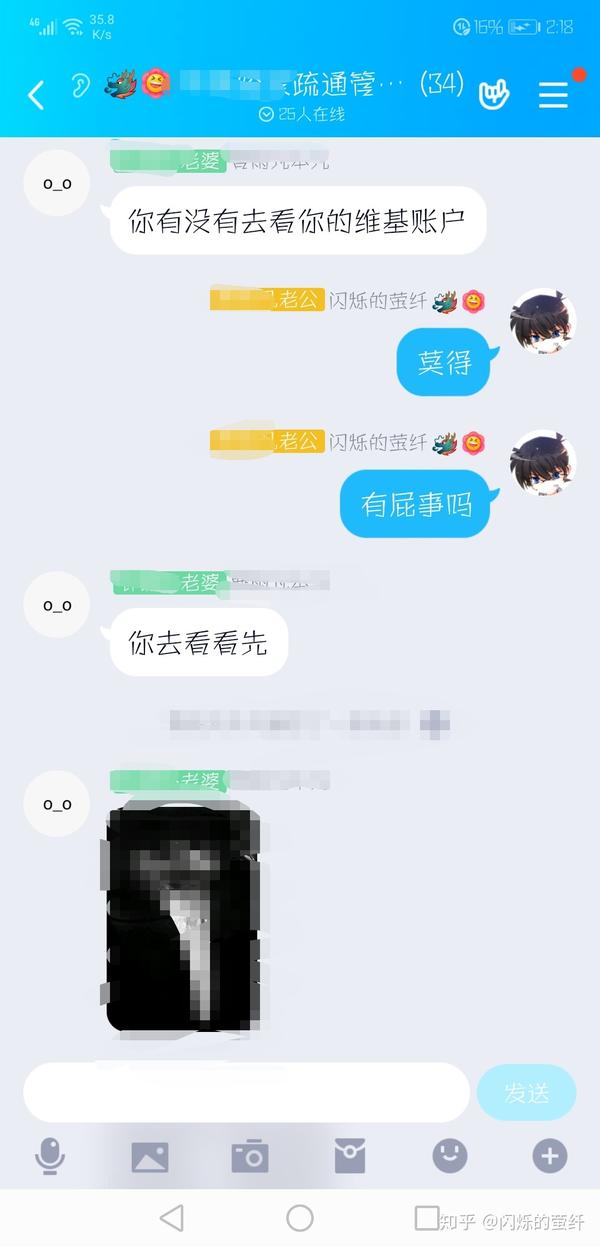Go back using the top-left arrow

click(36, 95)
